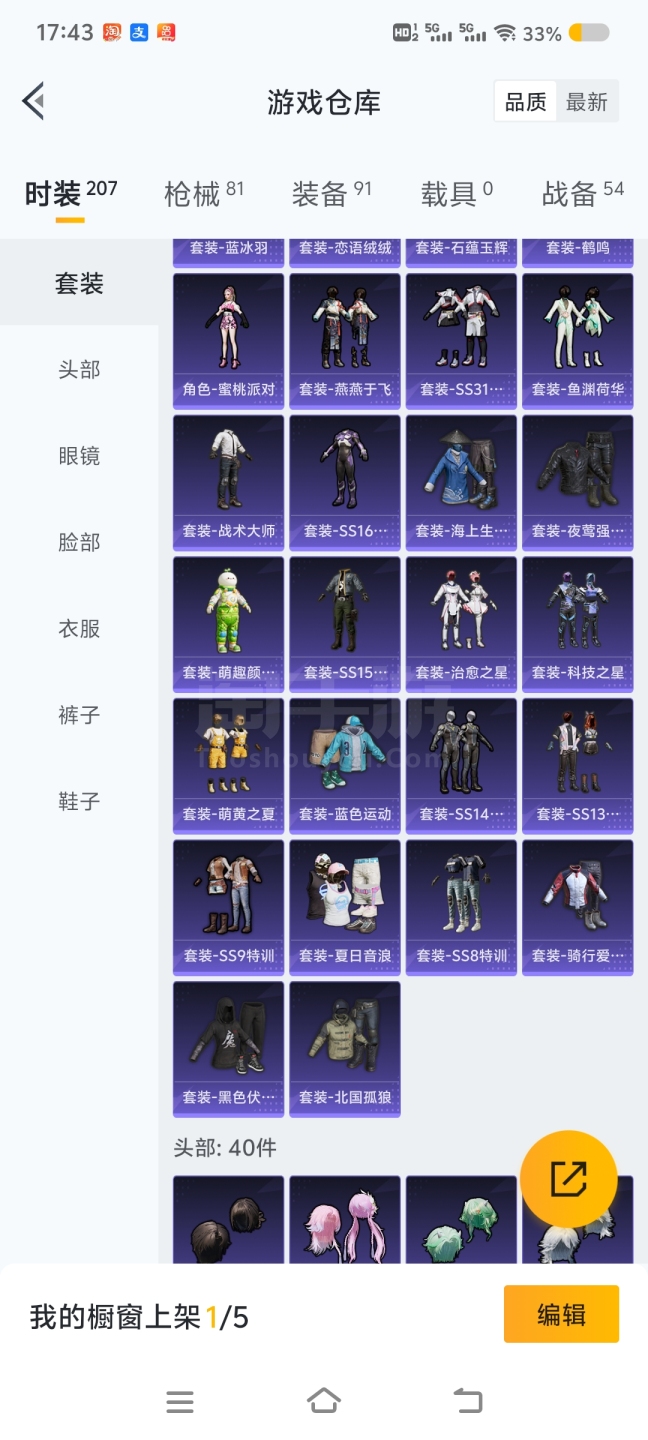Open the 角色-蜜桃派对 item

(229, 341)
